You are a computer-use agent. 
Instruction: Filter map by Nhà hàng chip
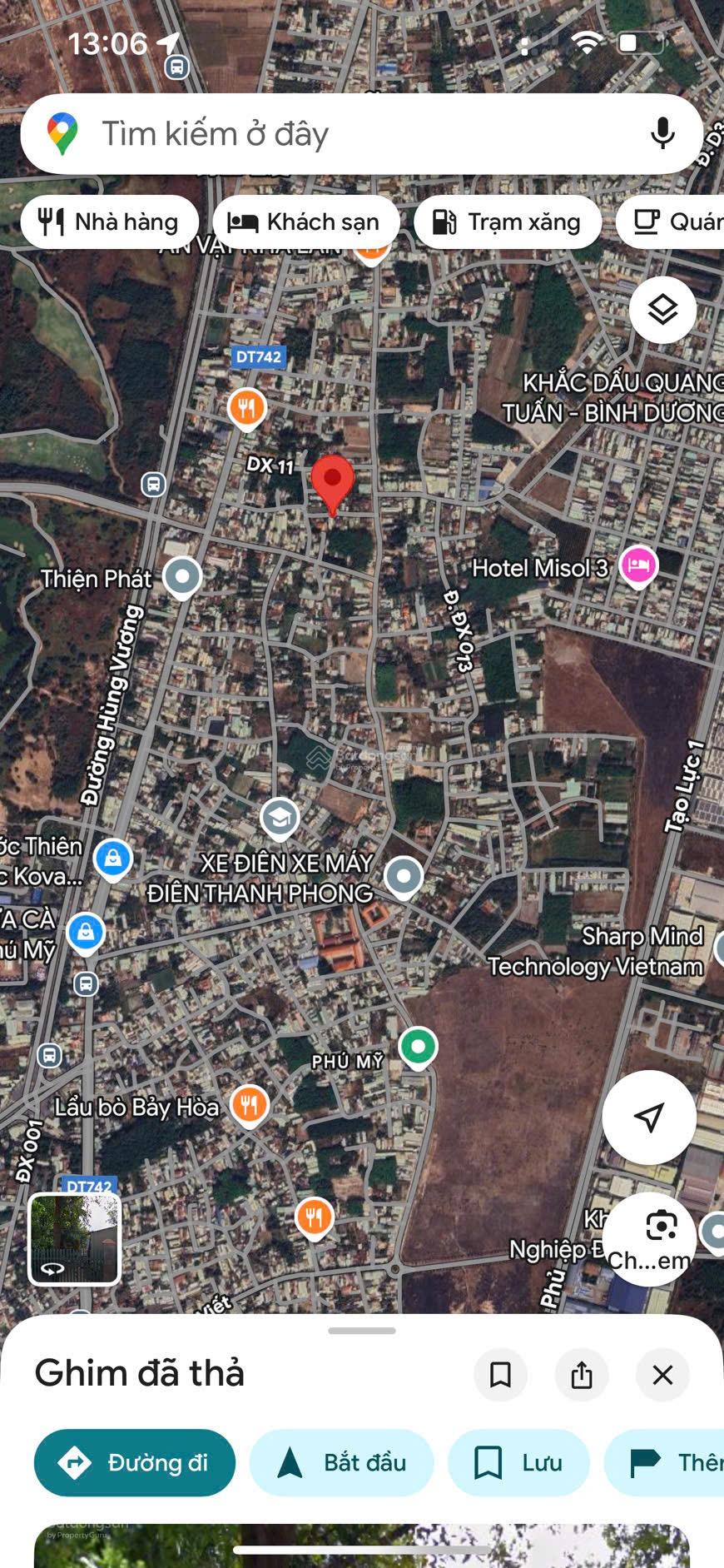[x=110, y=222]
